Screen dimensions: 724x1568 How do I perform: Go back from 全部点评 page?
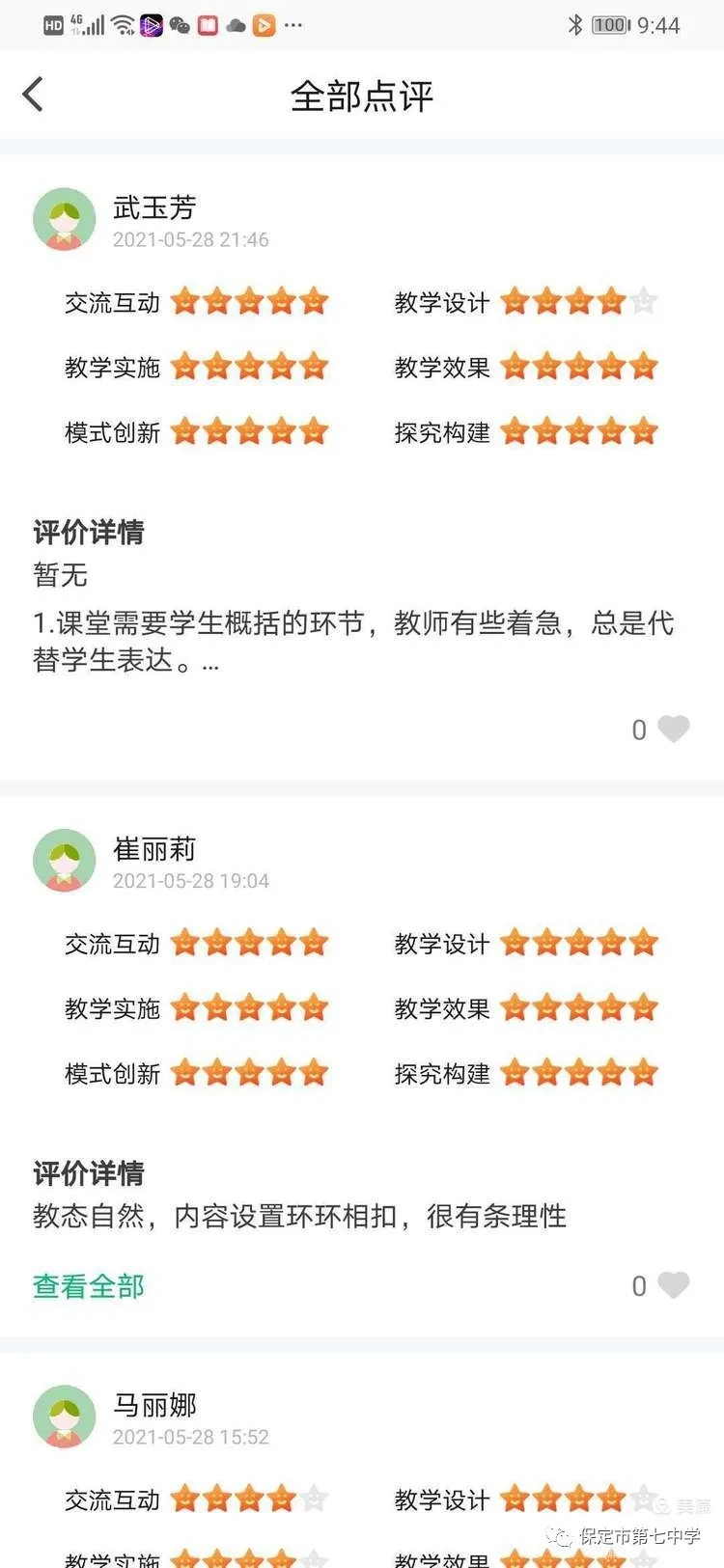pyautogui.click(x=34, y=95)
